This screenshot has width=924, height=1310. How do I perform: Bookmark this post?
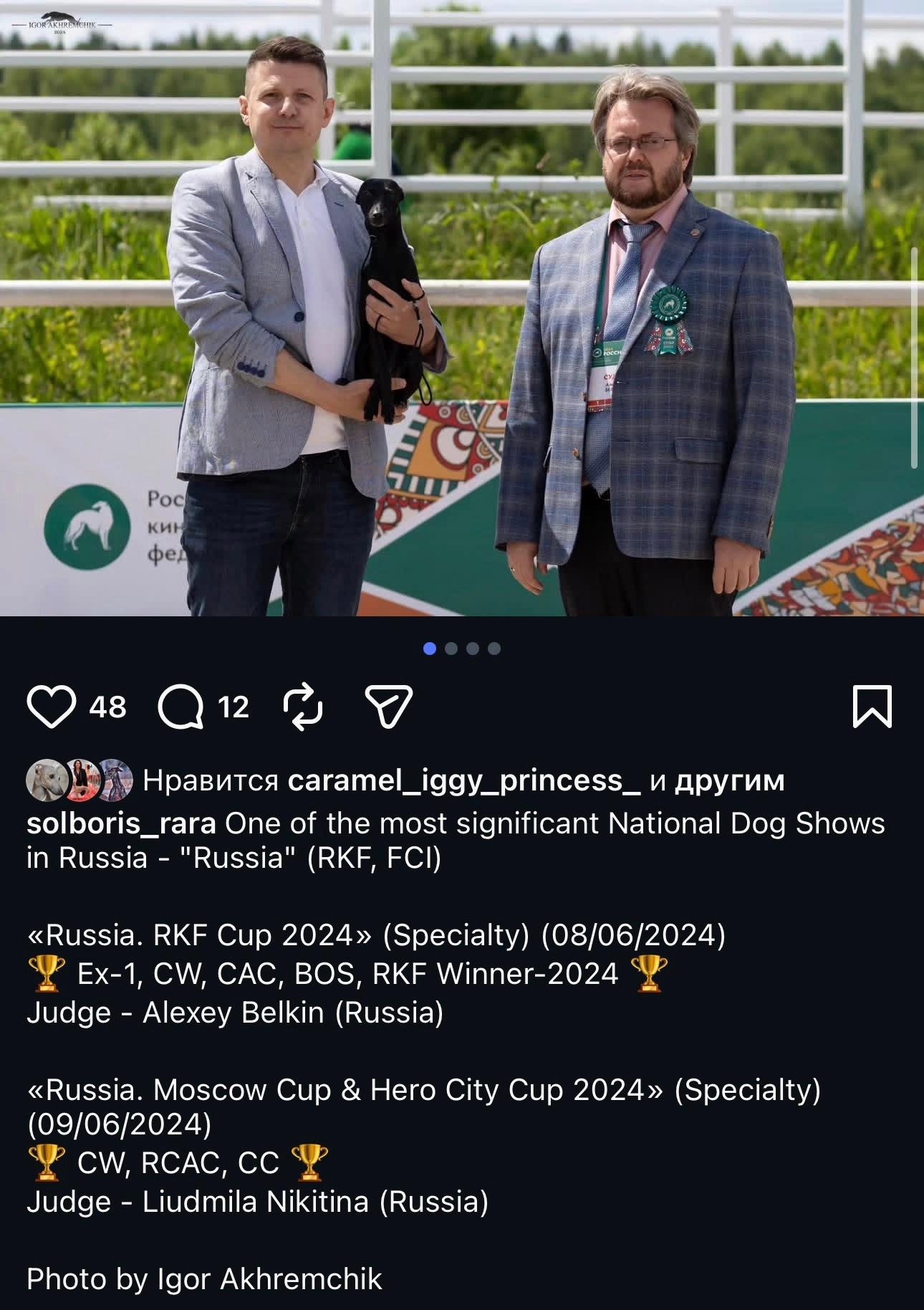coord(872,707)
